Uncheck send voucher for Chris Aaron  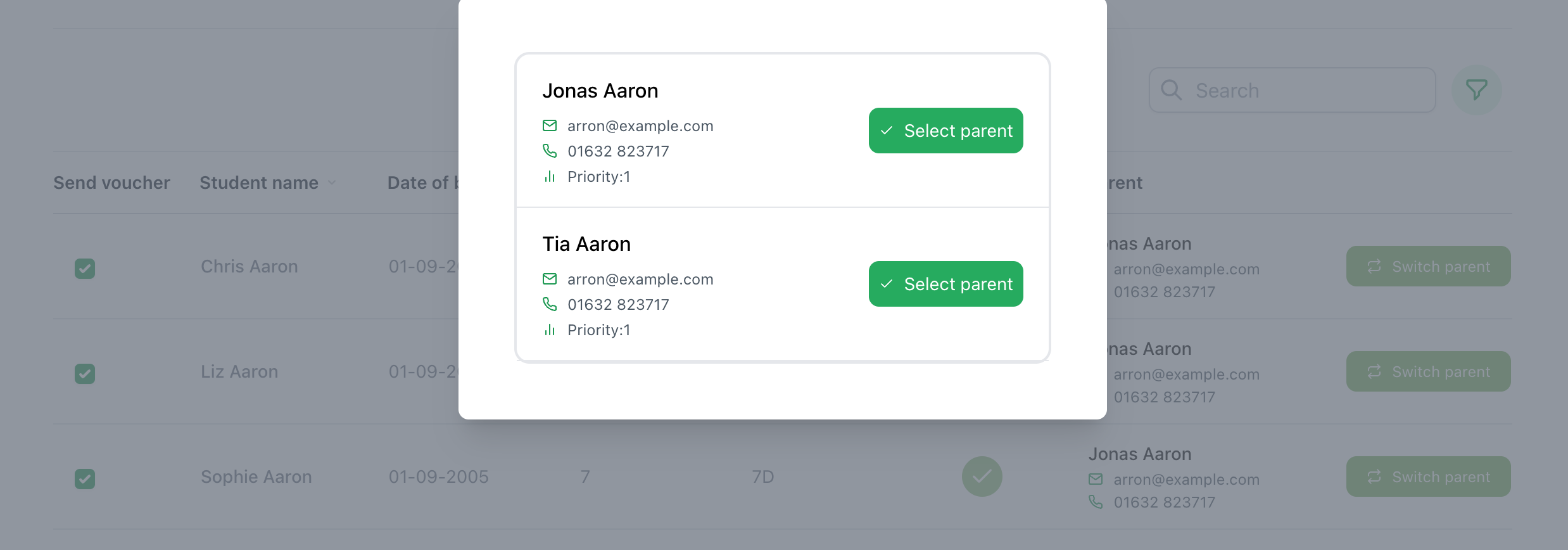click(x=85, y=269)
